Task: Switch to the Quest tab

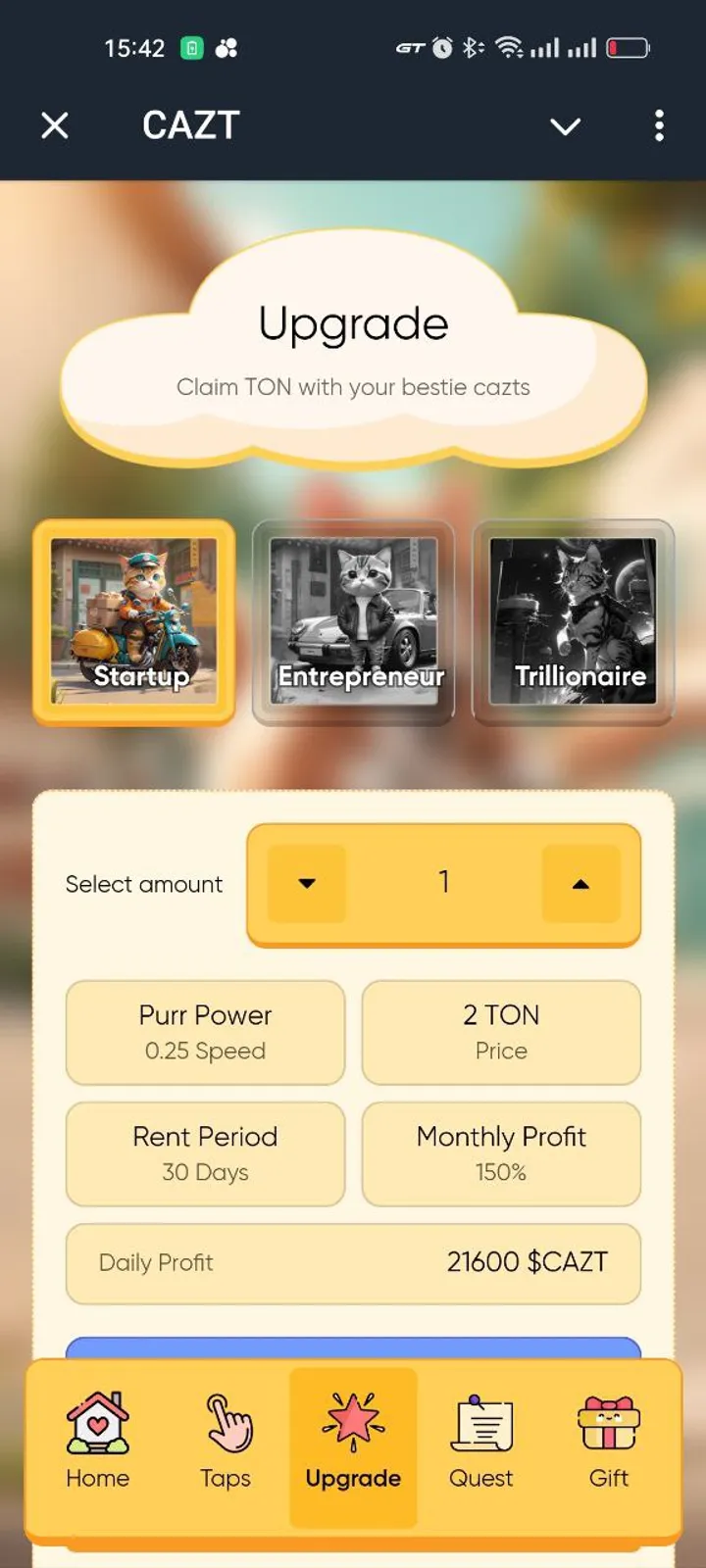Action: pos(481,1447)
